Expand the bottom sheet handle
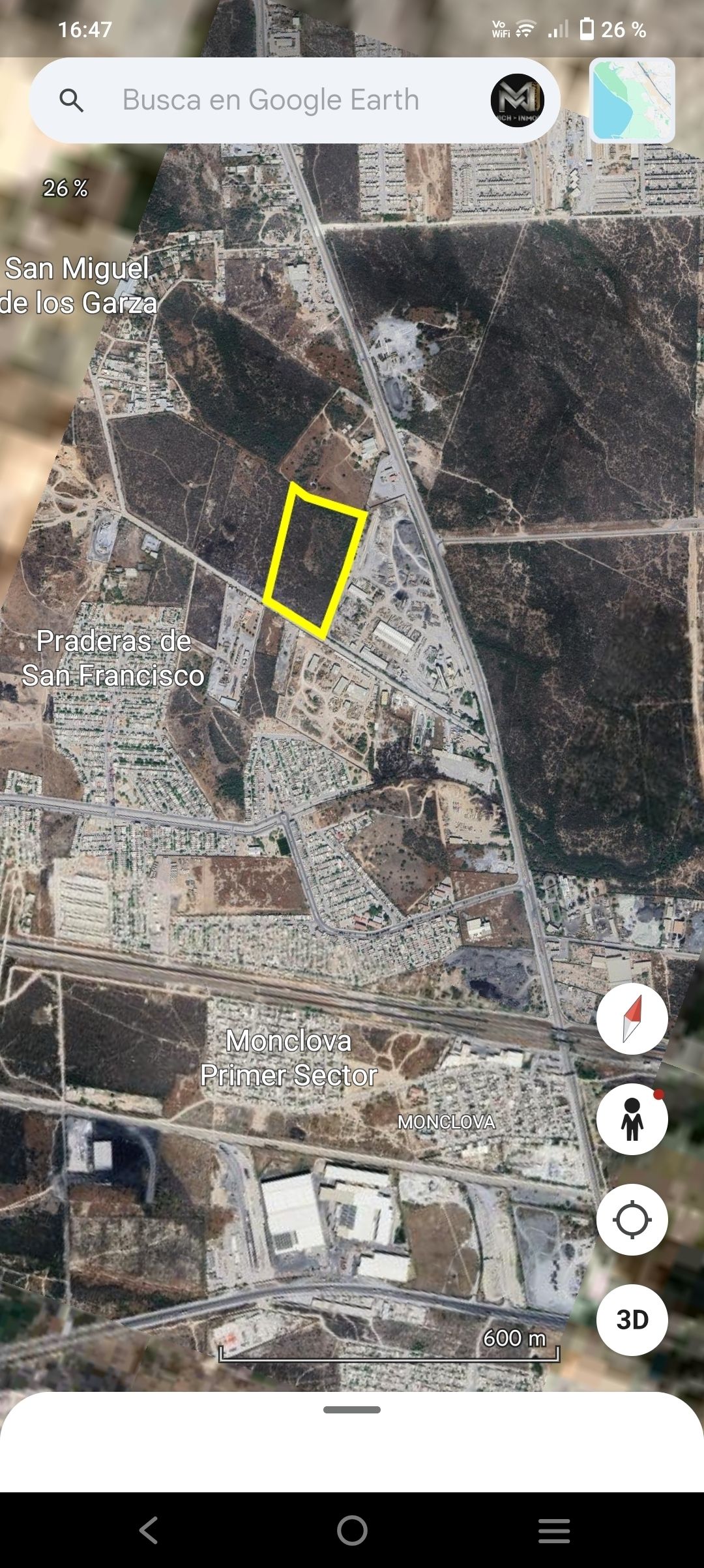Image resolution: width=704 pixels, height=1568 pixels. click(352, 1410)
